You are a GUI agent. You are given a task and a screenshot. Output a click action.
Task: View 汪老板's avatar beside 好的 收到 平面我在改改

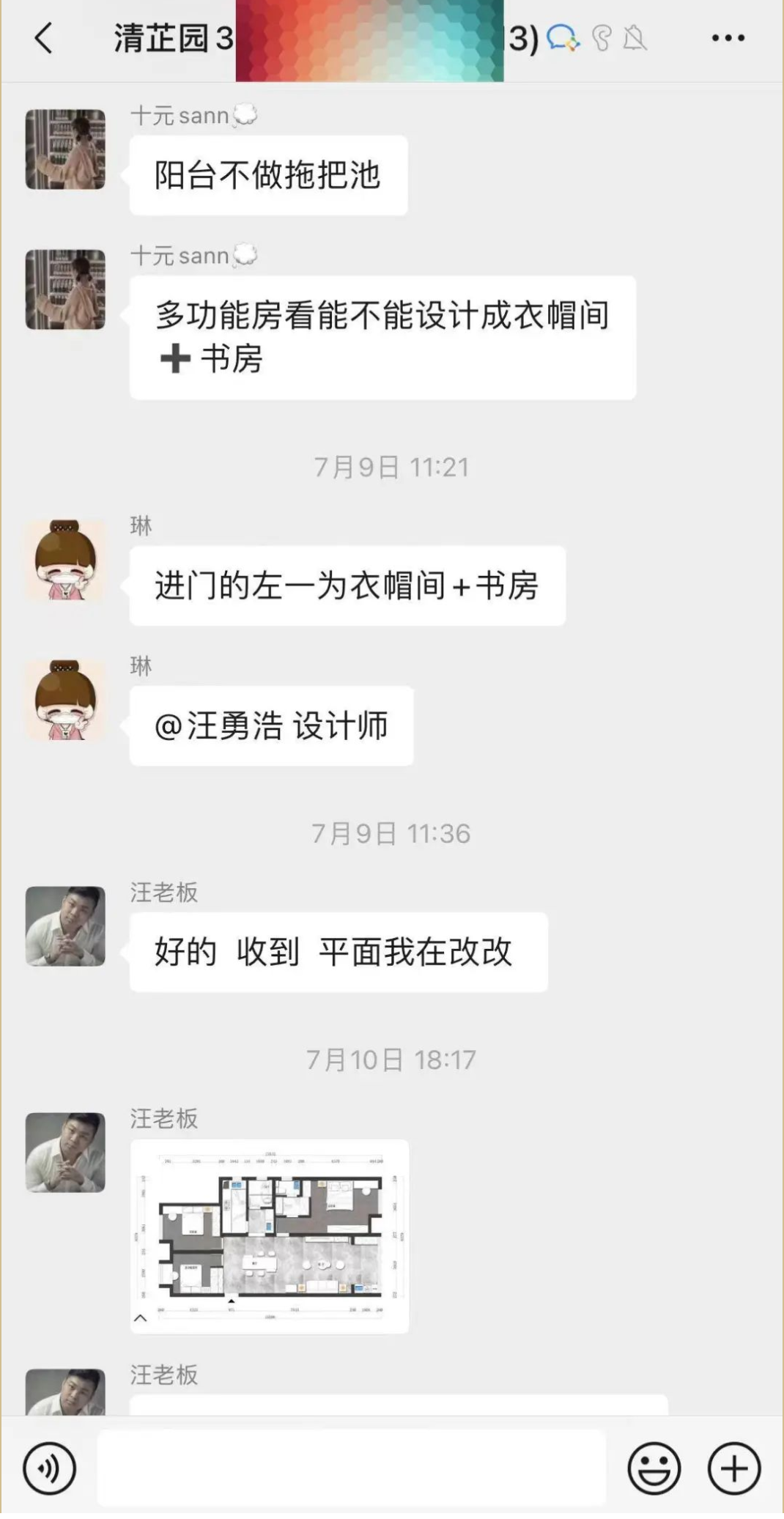[65, 926]
